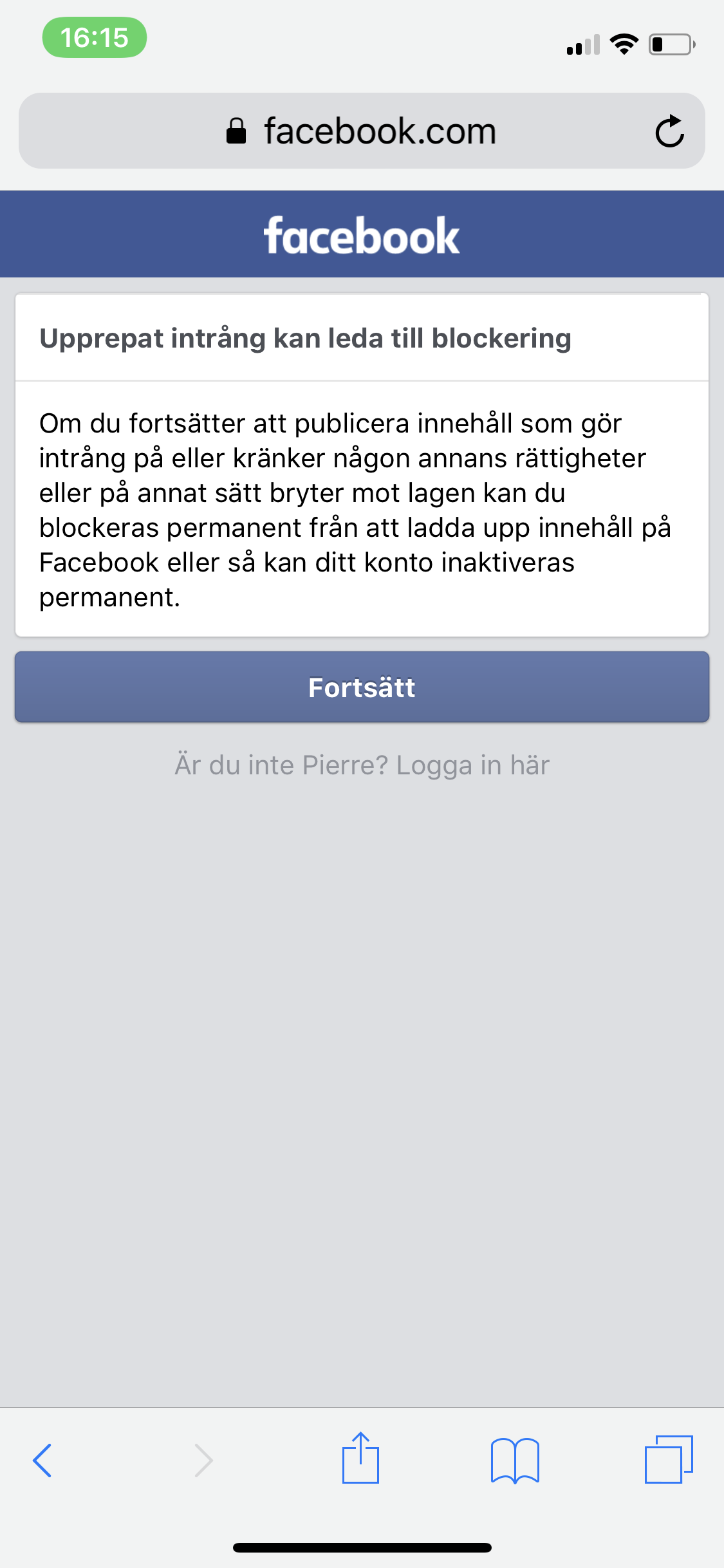Open the Safari share sheet
This screenshot has width=724, height=1568.
coord(360,1457)
